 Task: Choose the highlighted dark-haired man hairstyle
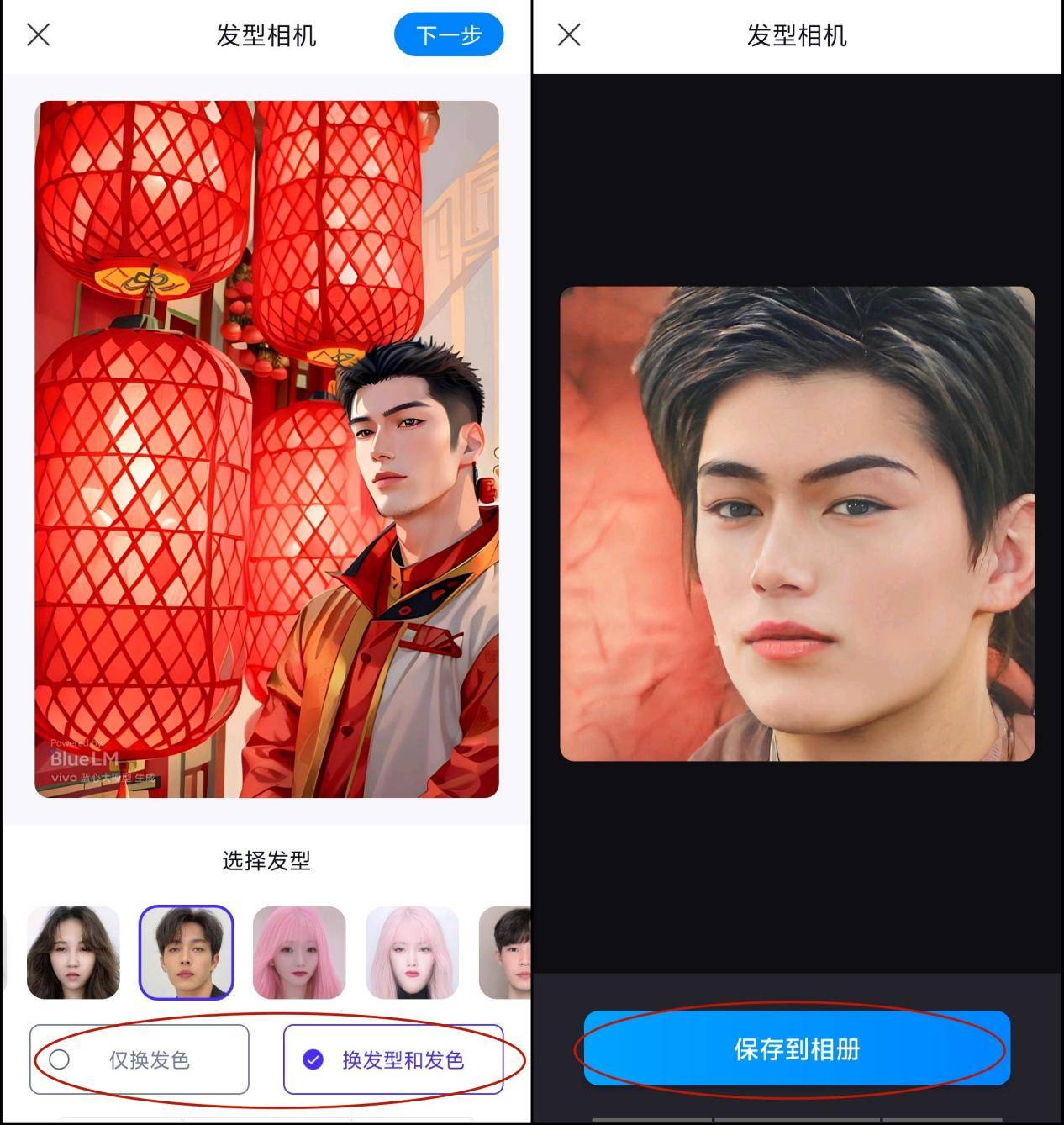point(186,952)
